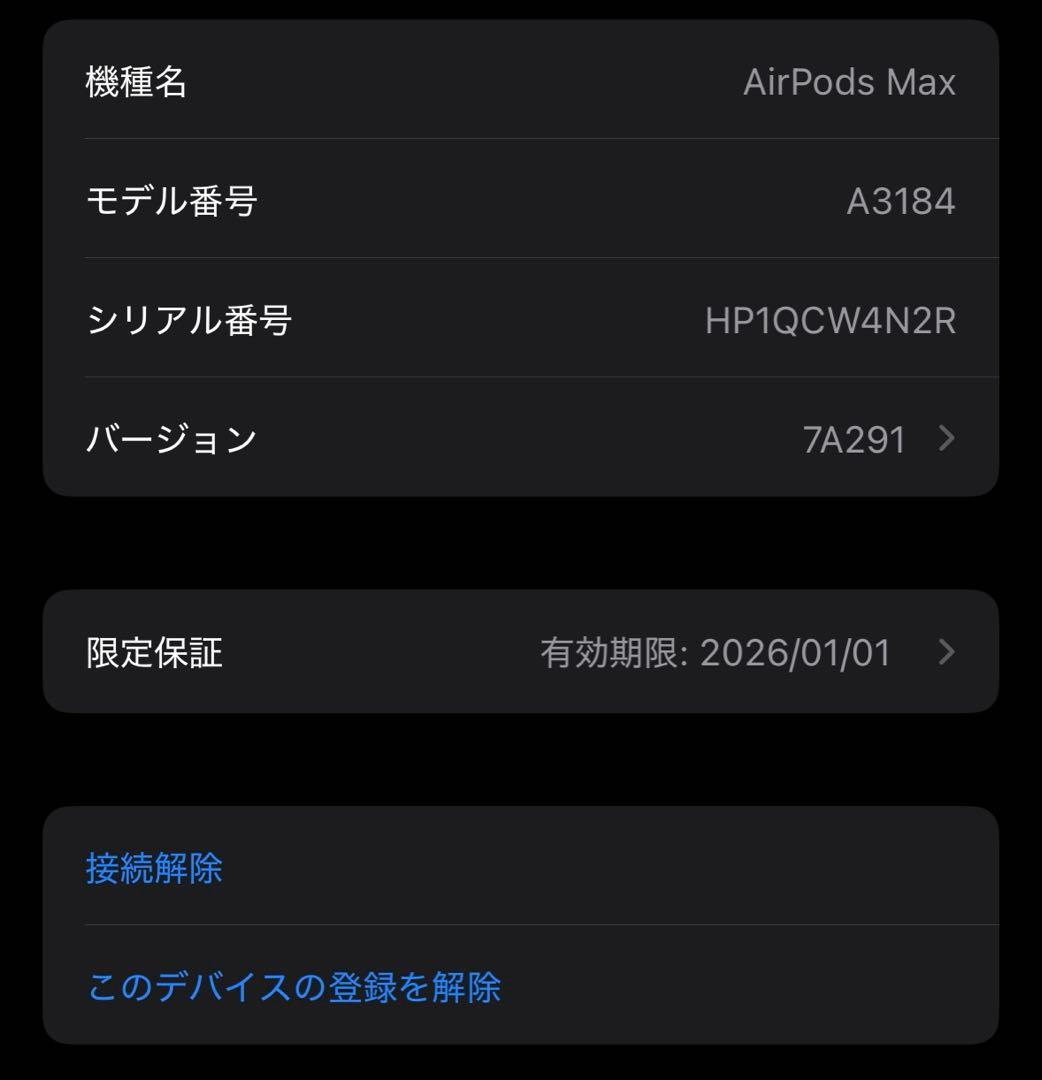Tap the warranty card section
This screenshot has height=1080, width=1042.
pyautogui.click(x=520, y=651)
